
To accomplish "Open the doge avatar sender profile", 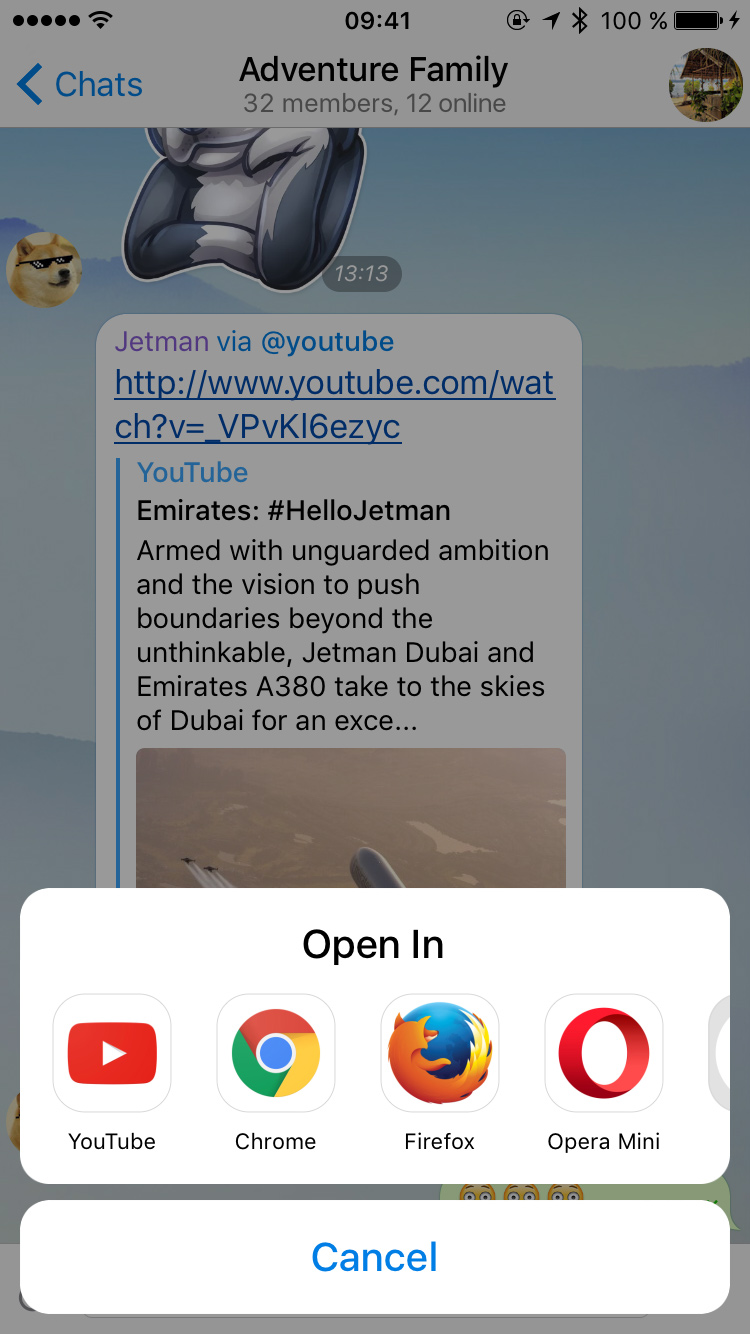I will (44, 269).
